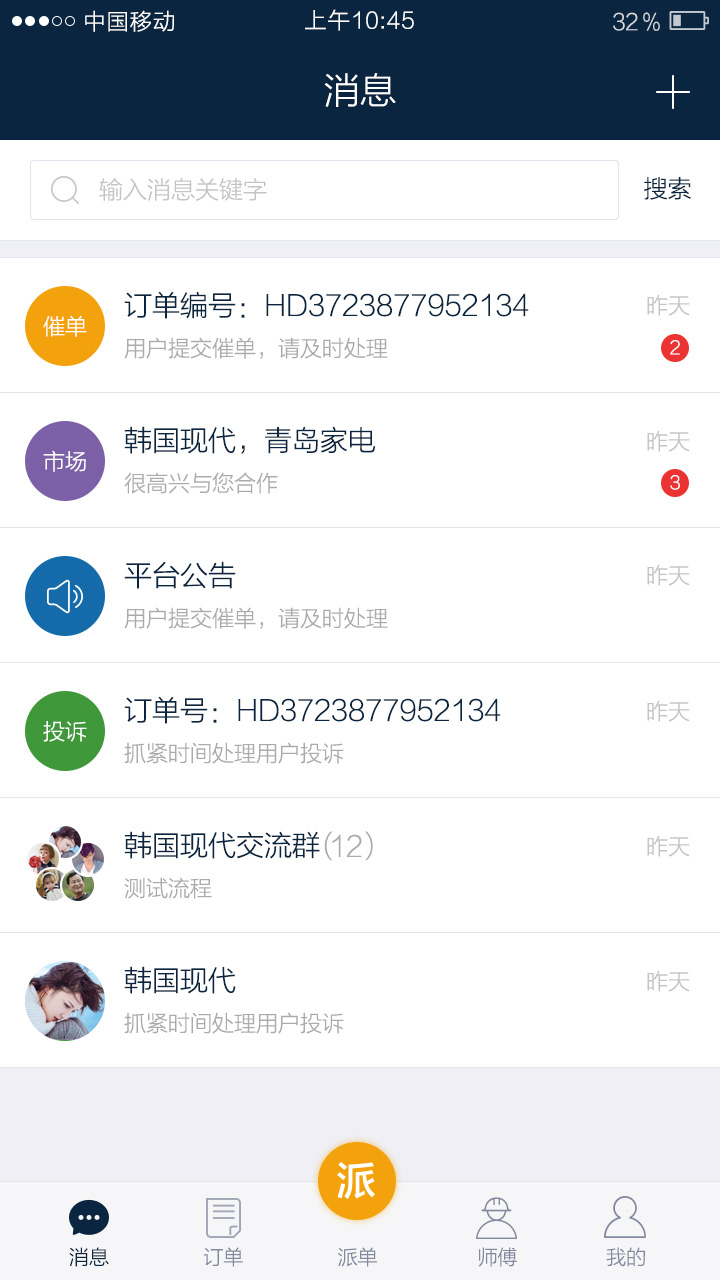This screenshot has height=1280, width=720.
Task: Open the 催单 order message HD3723877952134
Action: point(360,325)
